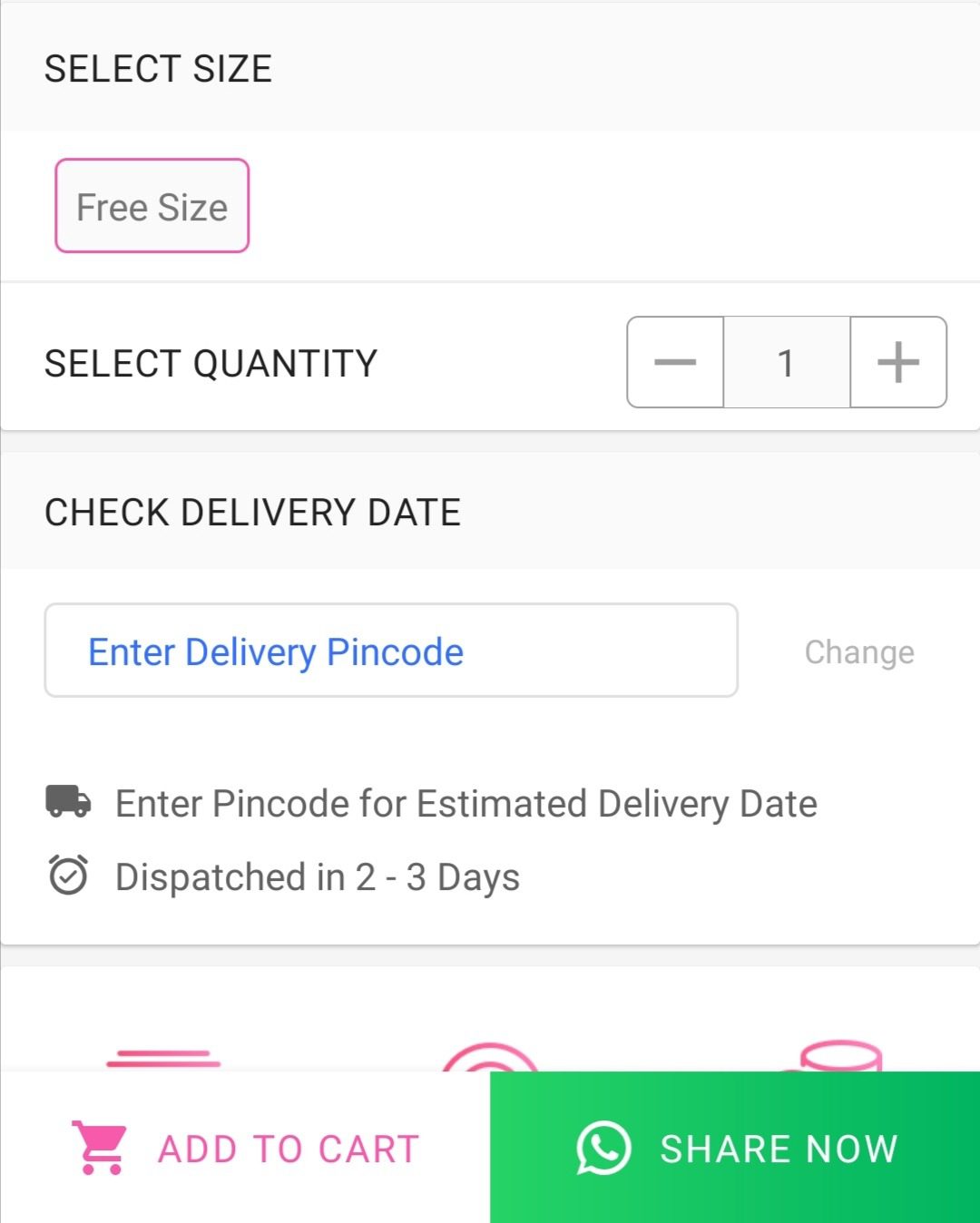Tap Change next to the pincode field
The width and height of the screenshot is (980, 1223).
click(x=858, y=652)
